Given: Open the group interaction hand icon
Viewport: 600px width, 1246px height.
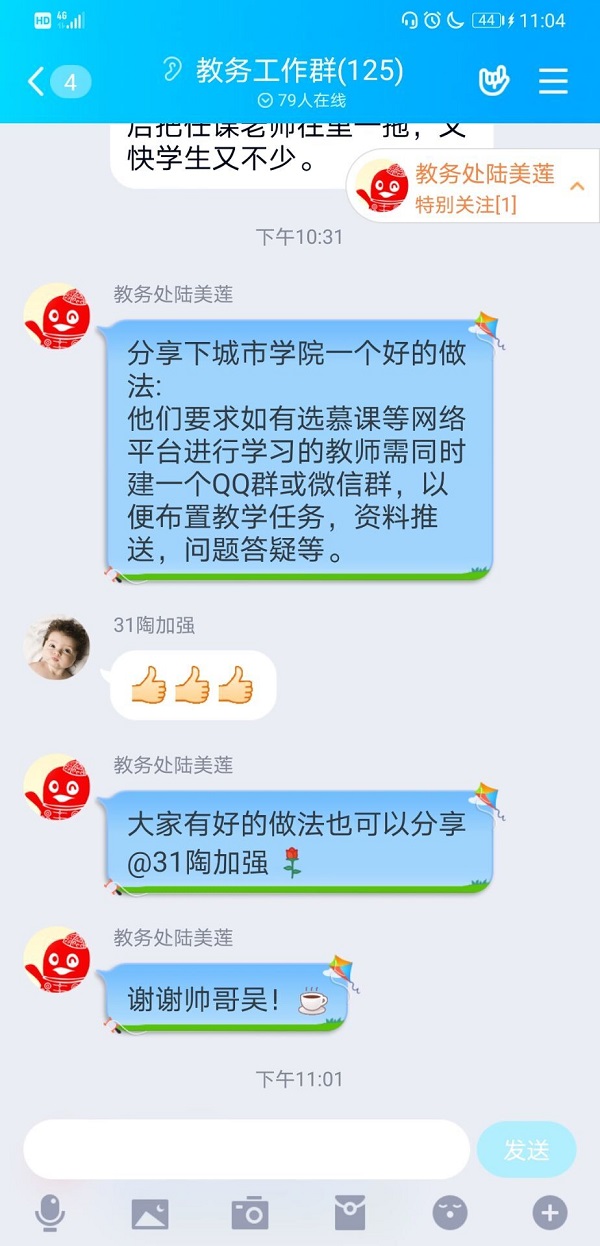Looking at the screenshot, I should [493, 81].
